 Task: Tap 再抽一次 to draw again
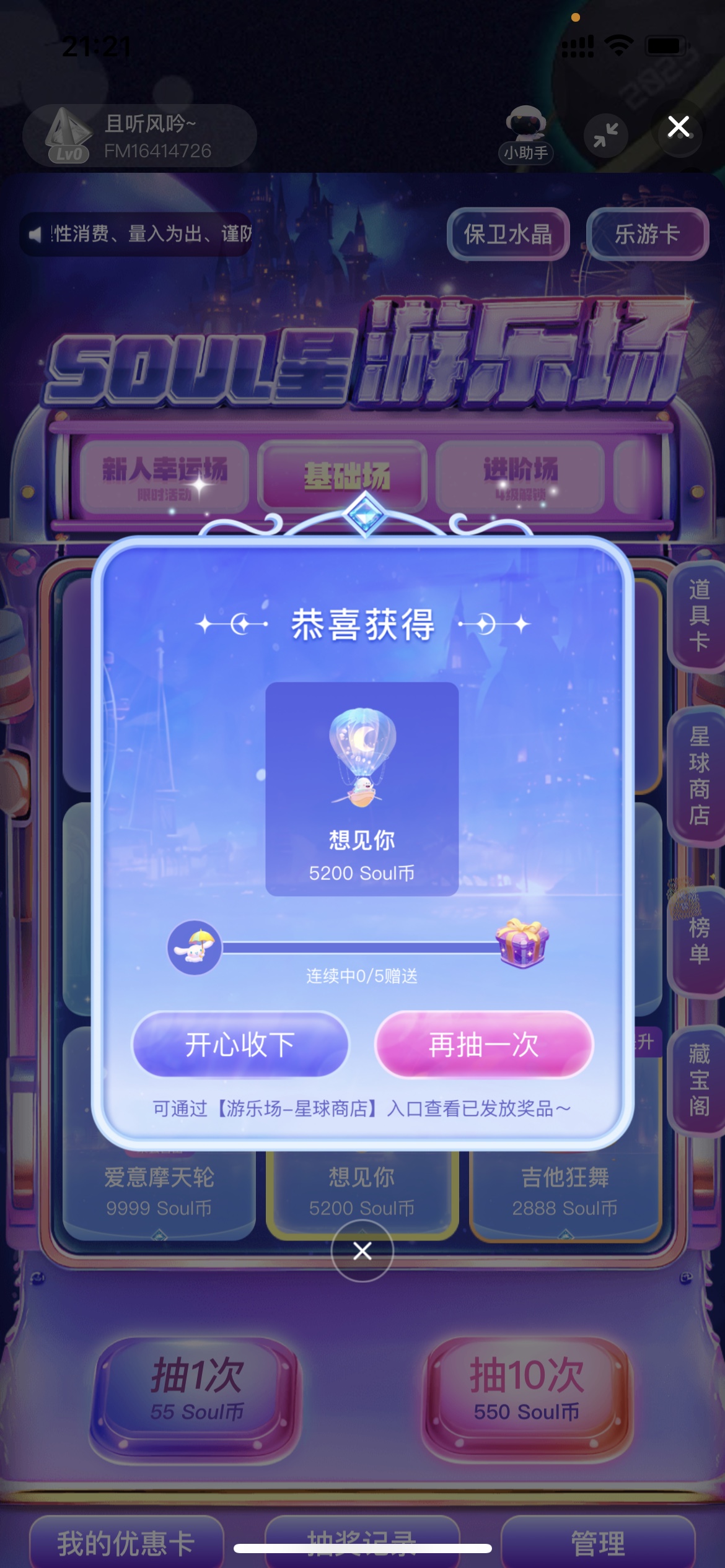click(x=484, y=1045)
